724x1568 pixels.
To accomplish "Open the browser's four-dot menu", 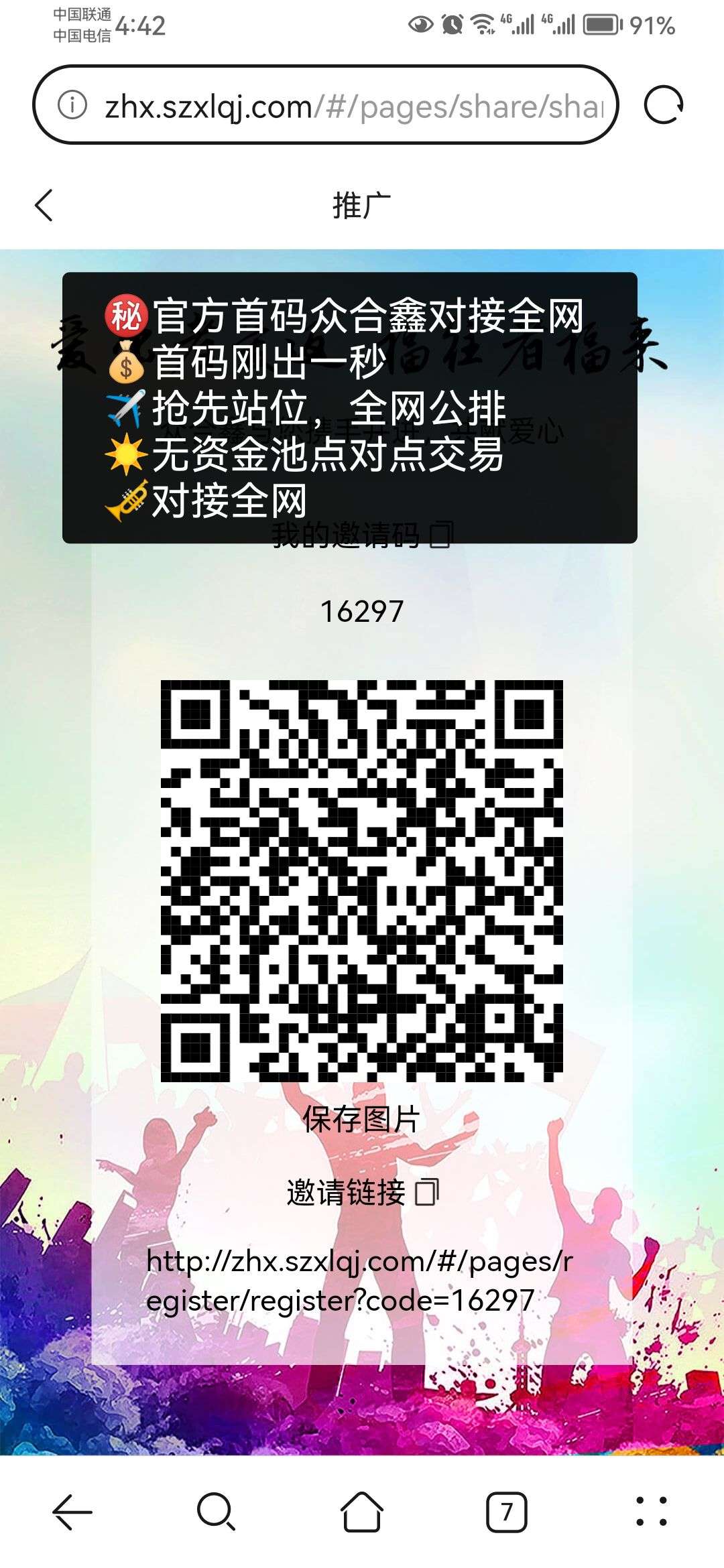I will [652, 1512].
